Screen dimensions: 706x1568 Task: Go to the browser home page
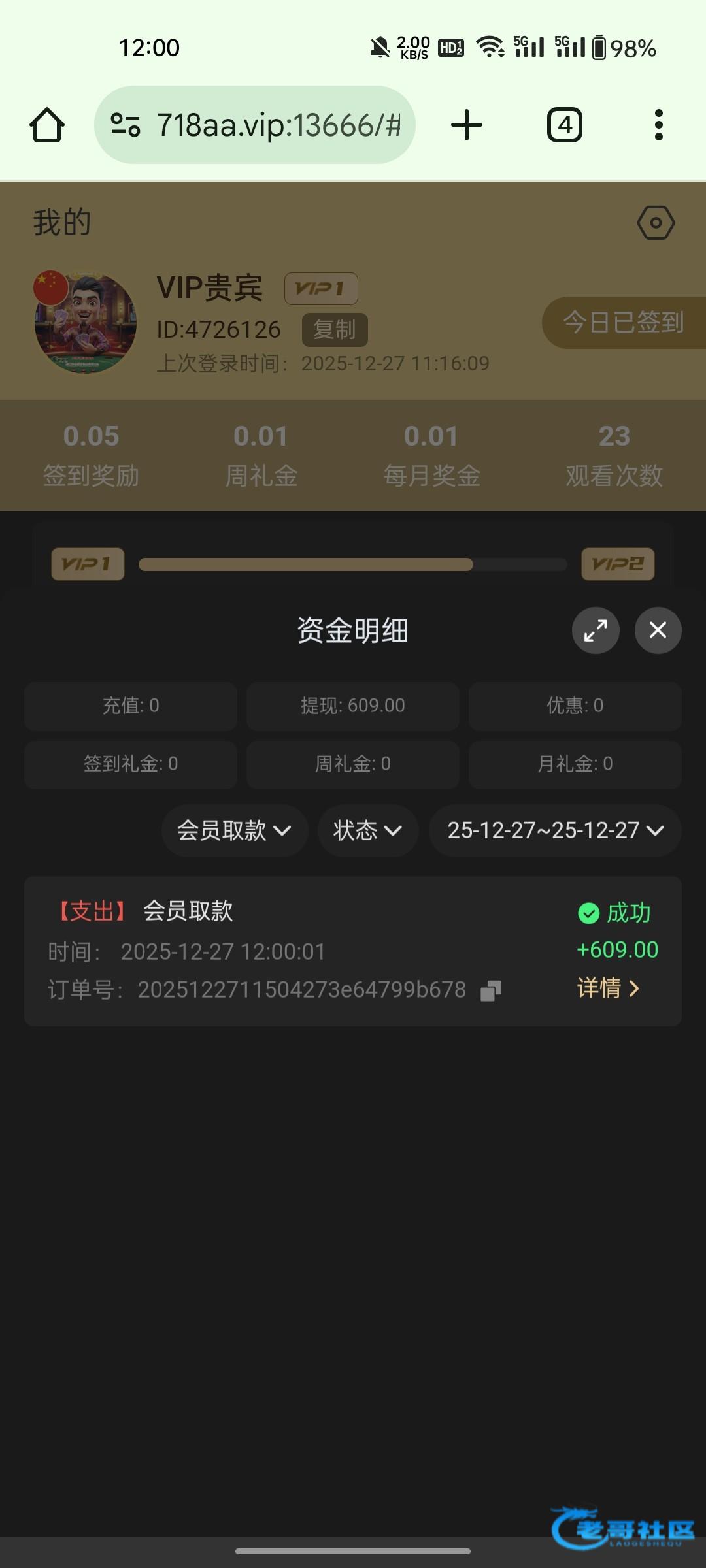click(47, 125)
